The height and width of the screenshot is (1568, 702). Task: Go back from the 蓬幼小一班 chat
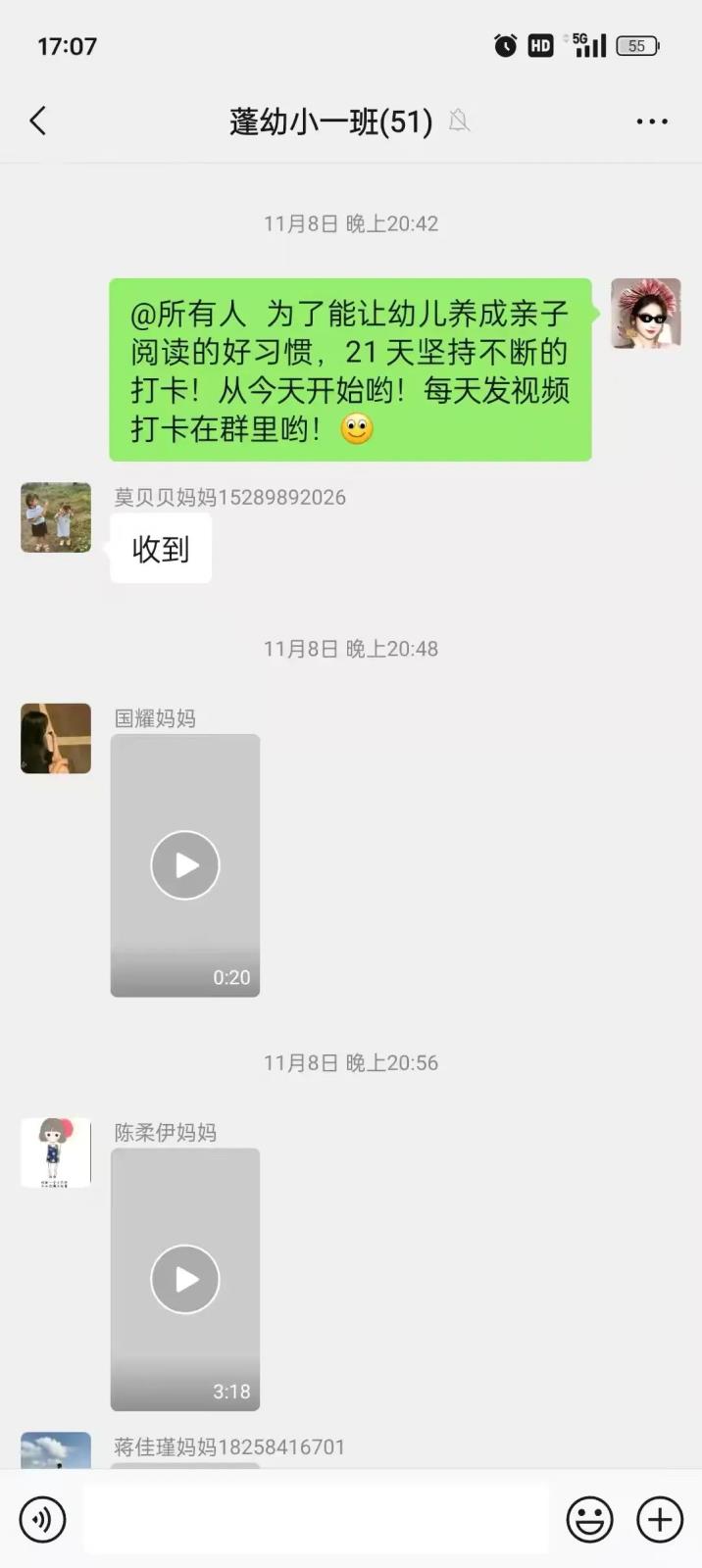38,122
